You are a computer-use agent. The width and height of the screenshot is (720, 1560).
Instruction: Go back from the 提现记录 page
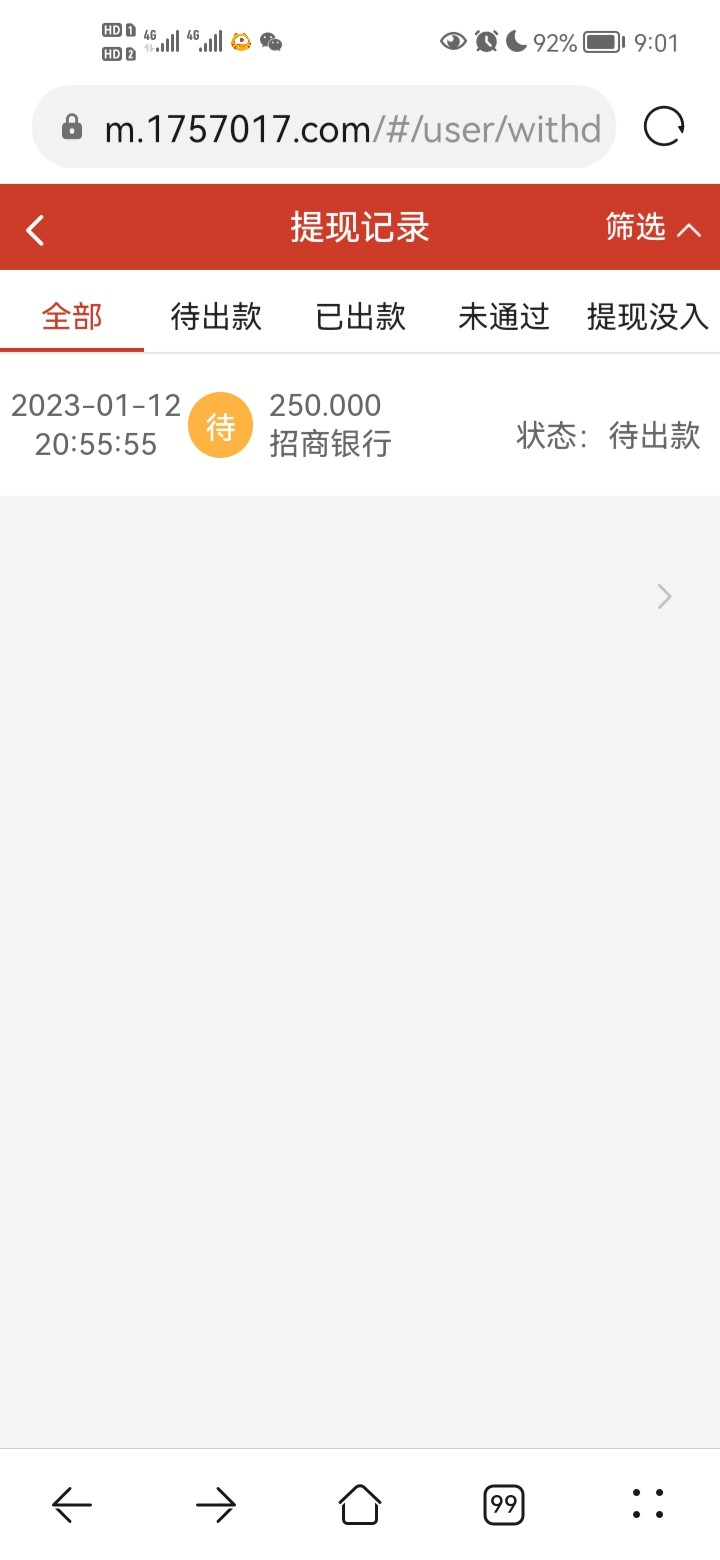(x=36, y=229)
